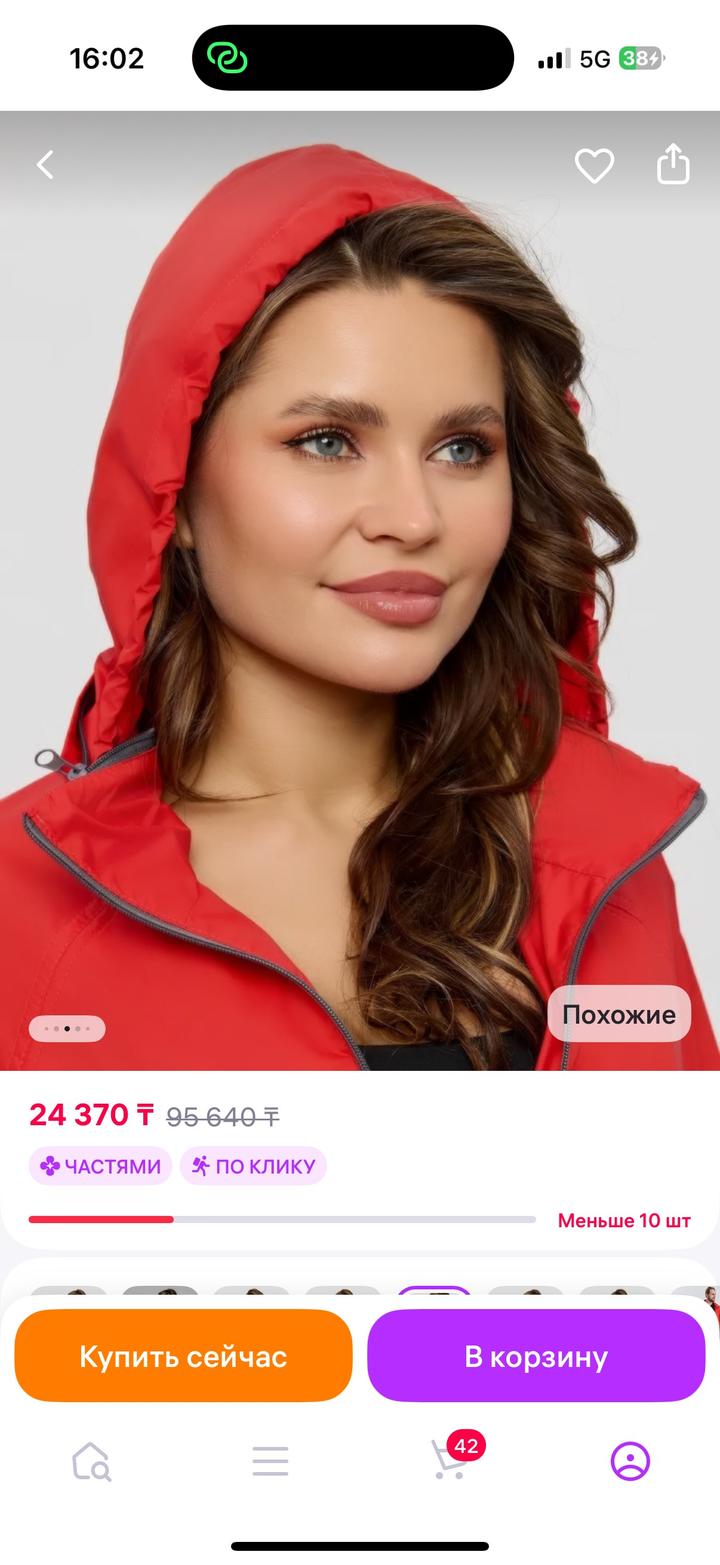The height and width of the screenshot is (1565, 720).
Task: Add product to favorites with the heart
Action: tap(594, 165)
